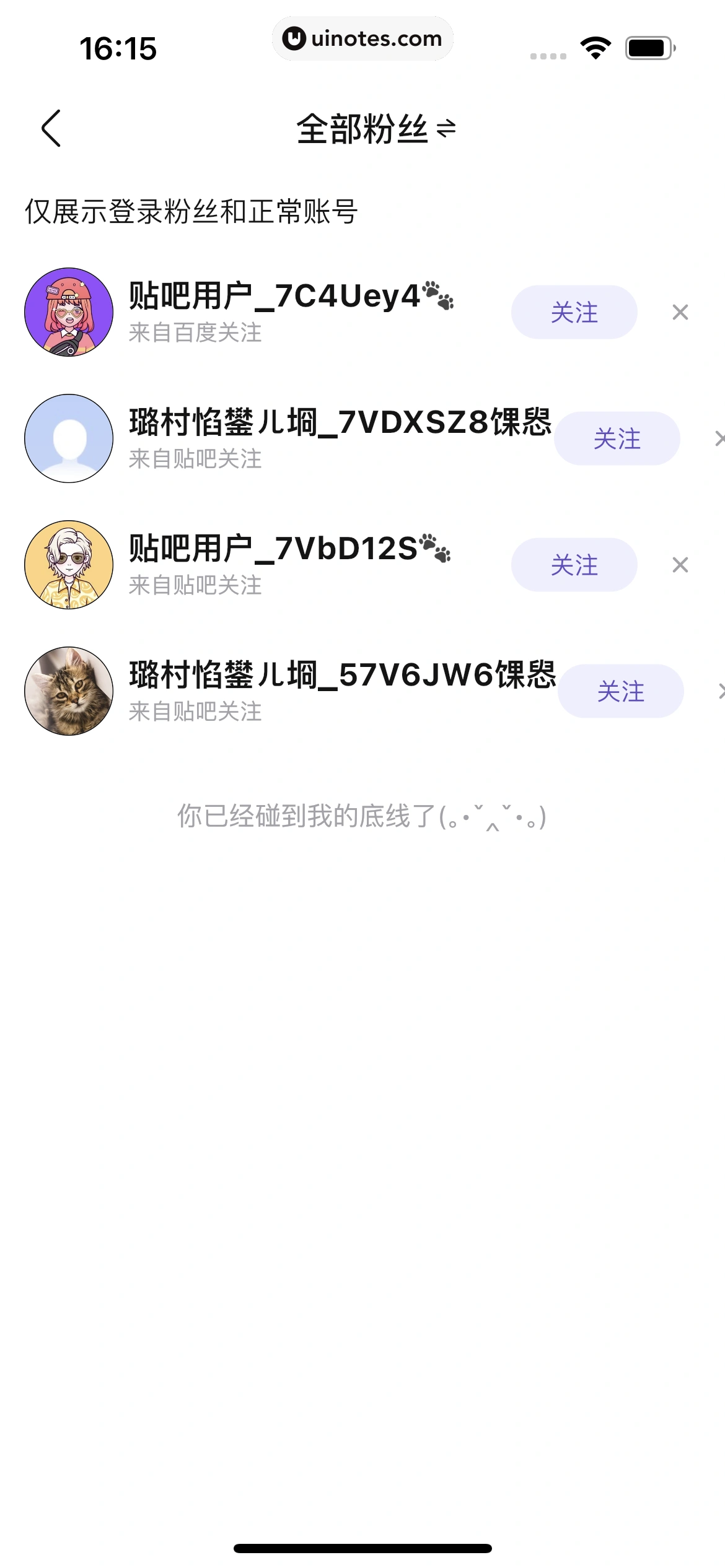Image resolution: width=725 pixels, height=1568 pixels.
Task: Remove the fan ending in 7VDXSZ8
Action: 719,438
